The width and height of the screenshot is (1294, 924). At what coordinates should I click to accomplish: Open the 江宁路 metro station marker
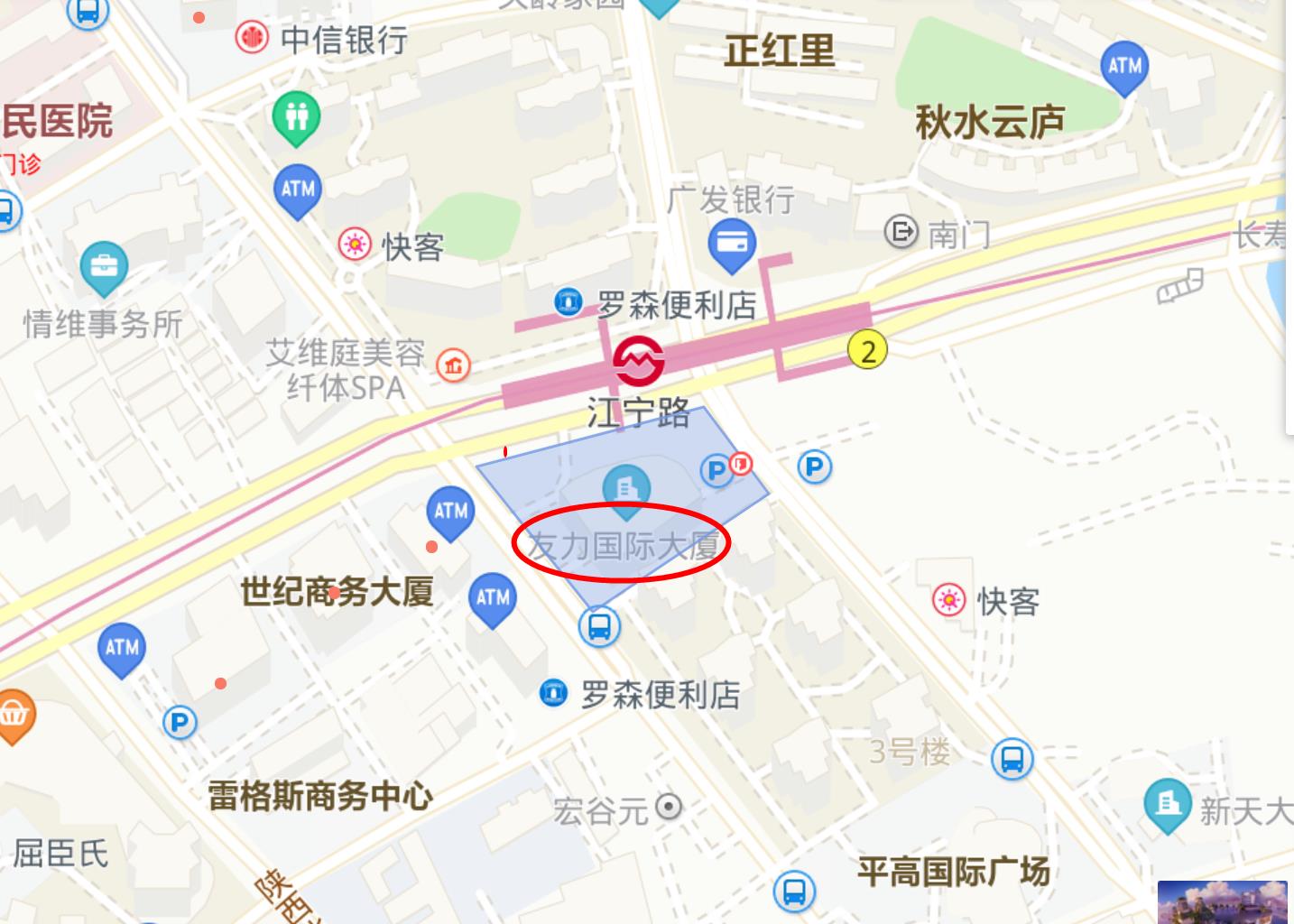pyautogui.click(x=639, y=360)
